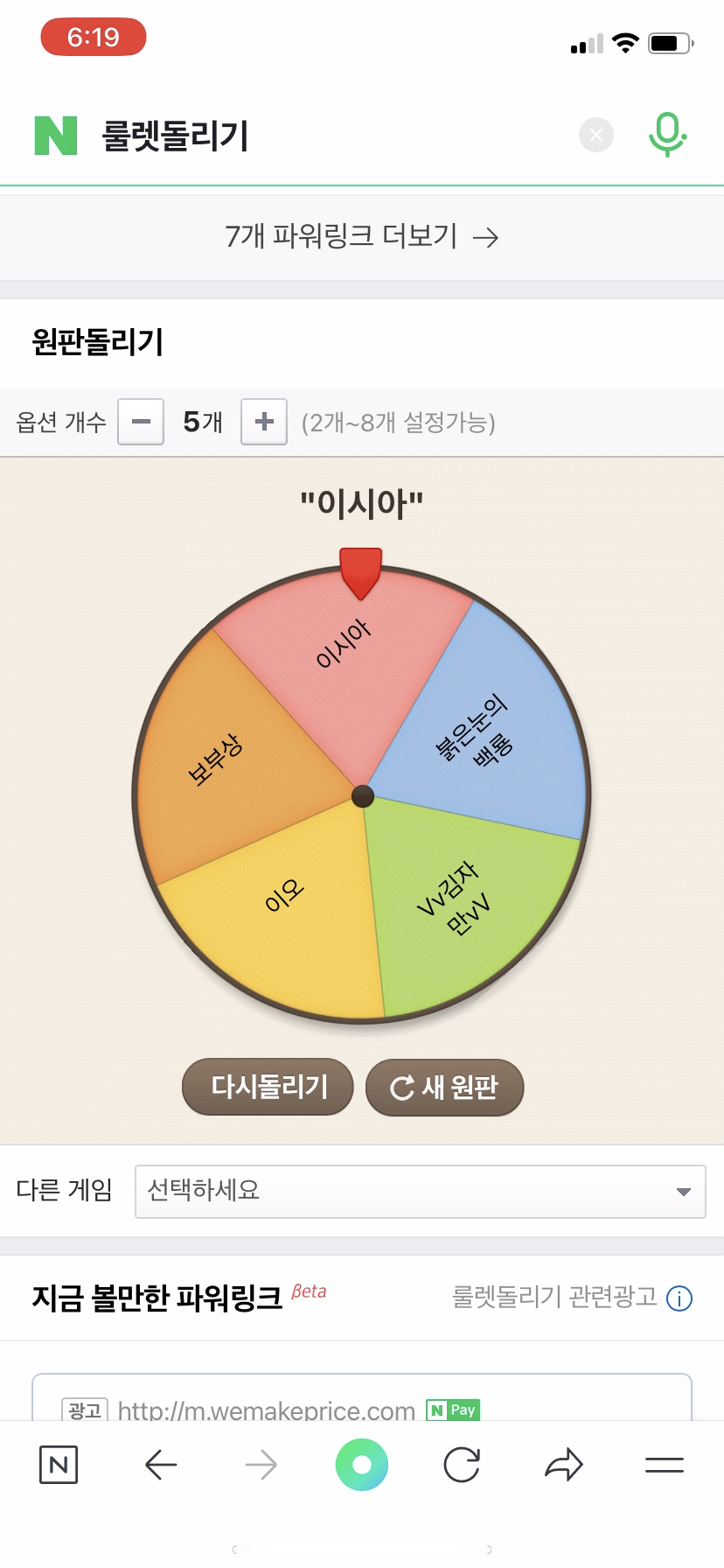Viewport: 724px width, 1568px height.
Task: Share this page
Action: point(564,1465)
